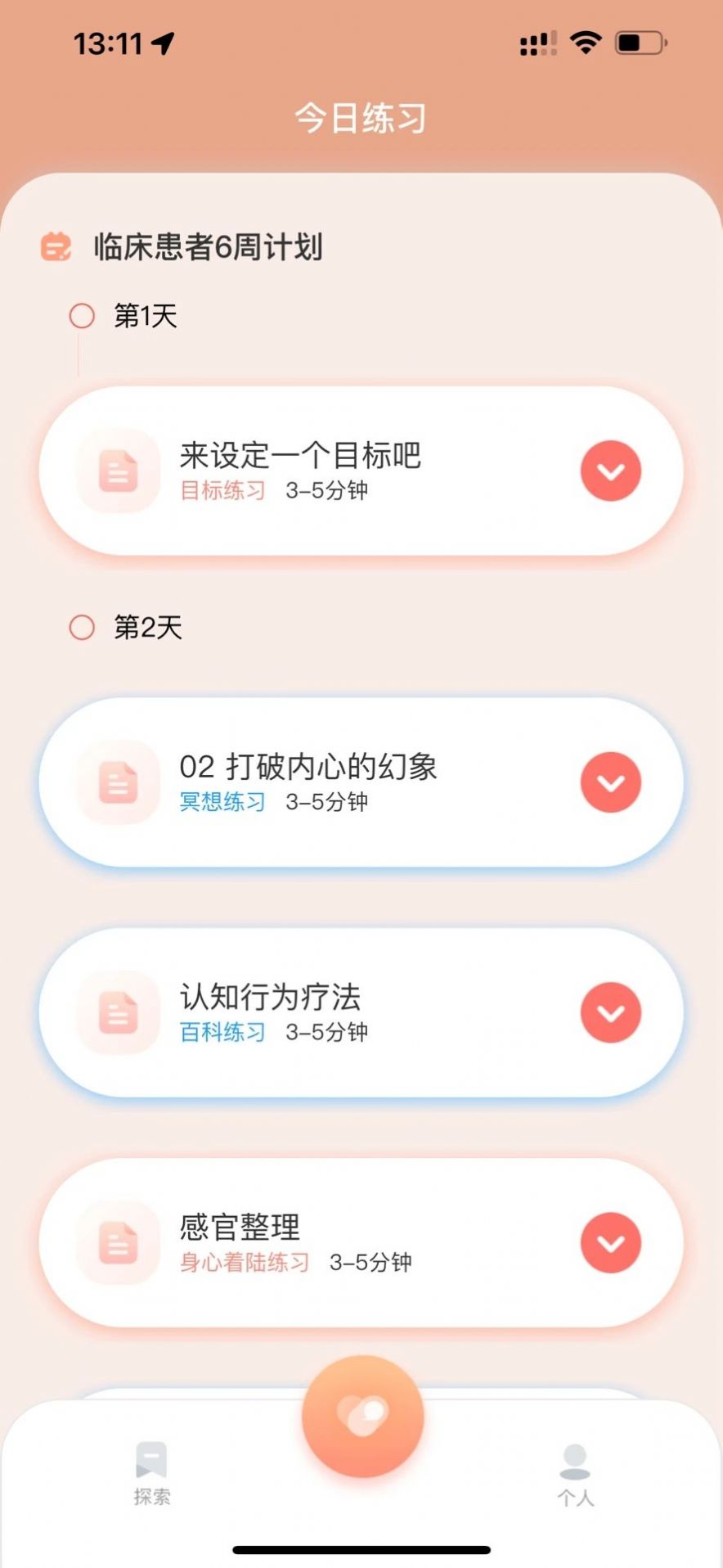
Task: Open the 认知行为疗法 exercise card
Action: (x=361, y=1012)
